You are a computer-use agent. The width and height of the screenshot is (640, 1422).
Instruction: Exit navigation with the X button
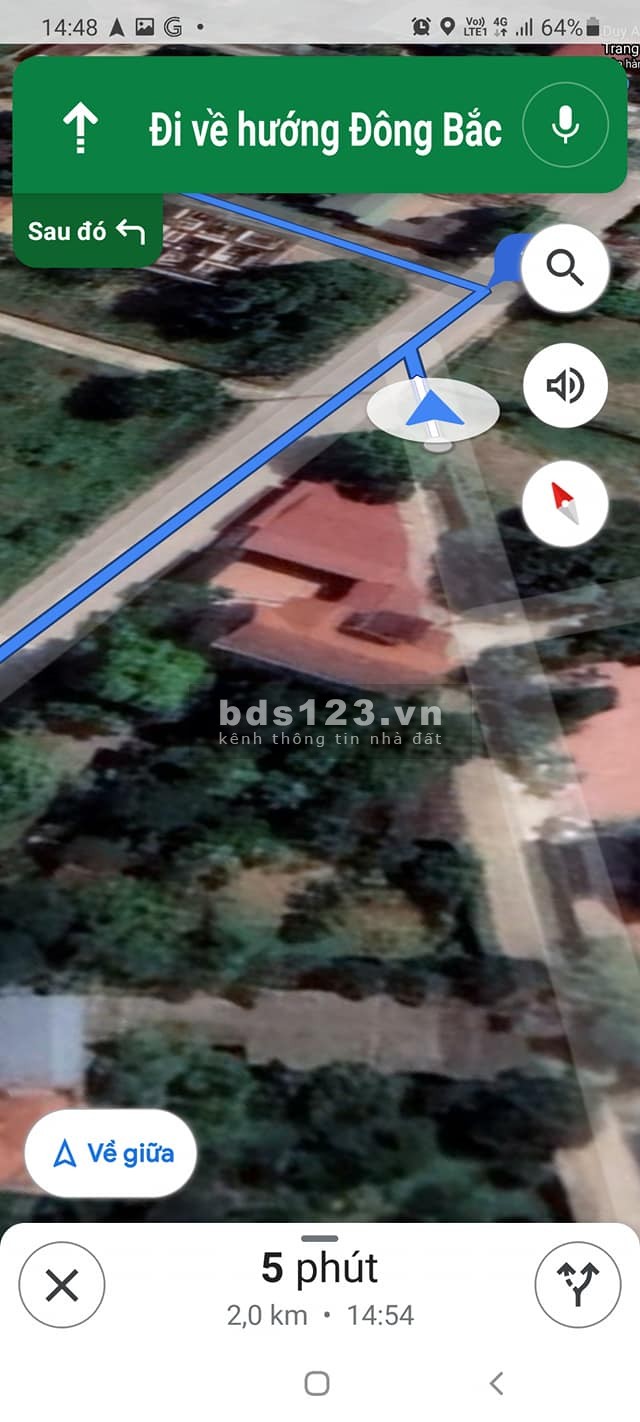[62, 1285]
